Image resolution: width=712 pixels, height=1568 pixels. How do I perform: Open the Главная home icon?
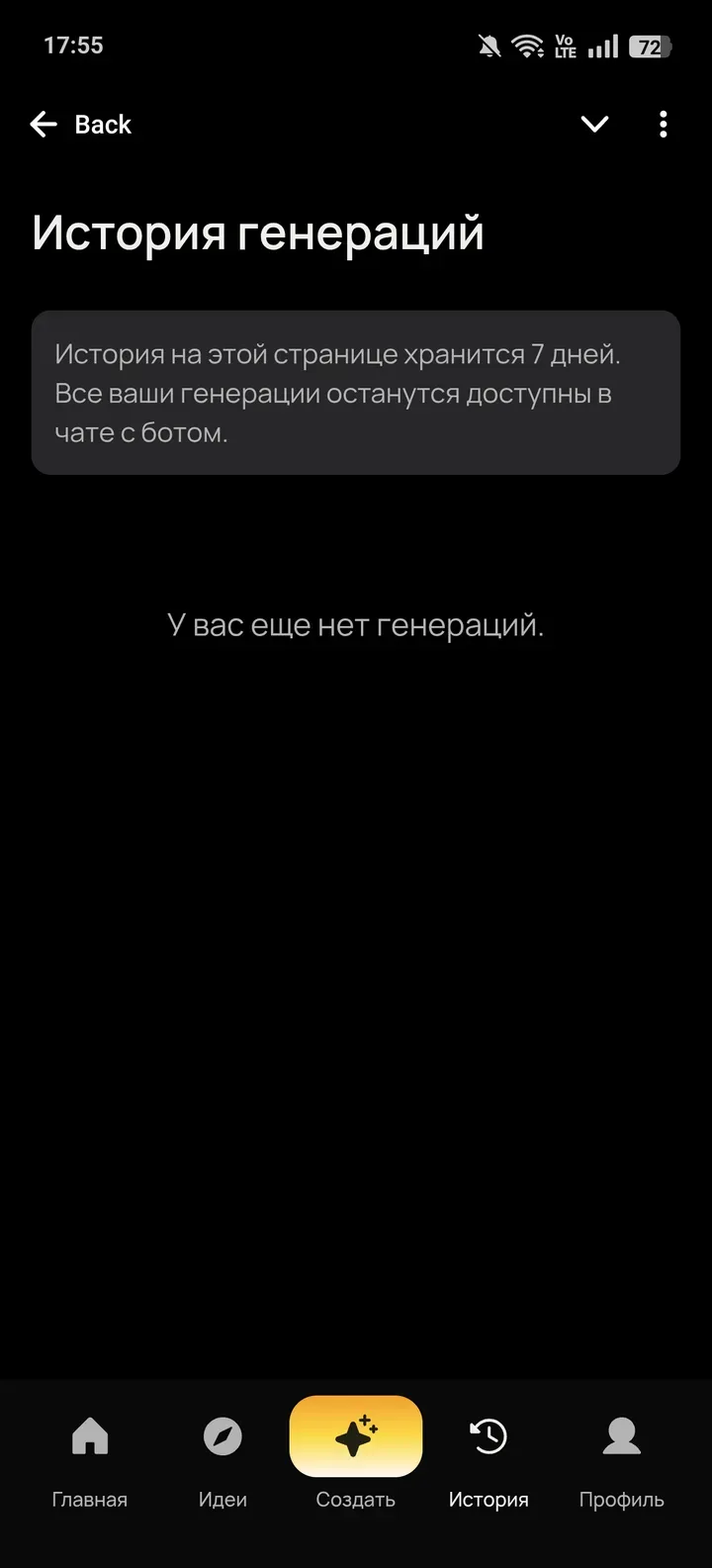pos(89,1435)
